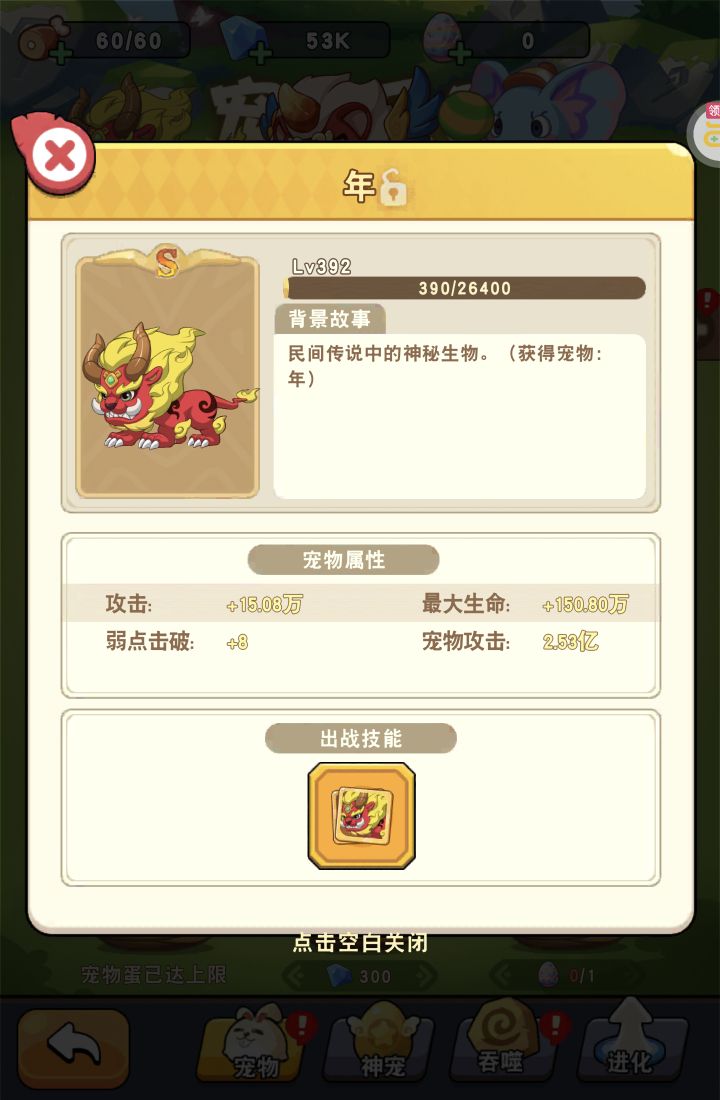Toggle the lock icon beside 年

coord(393,187)
